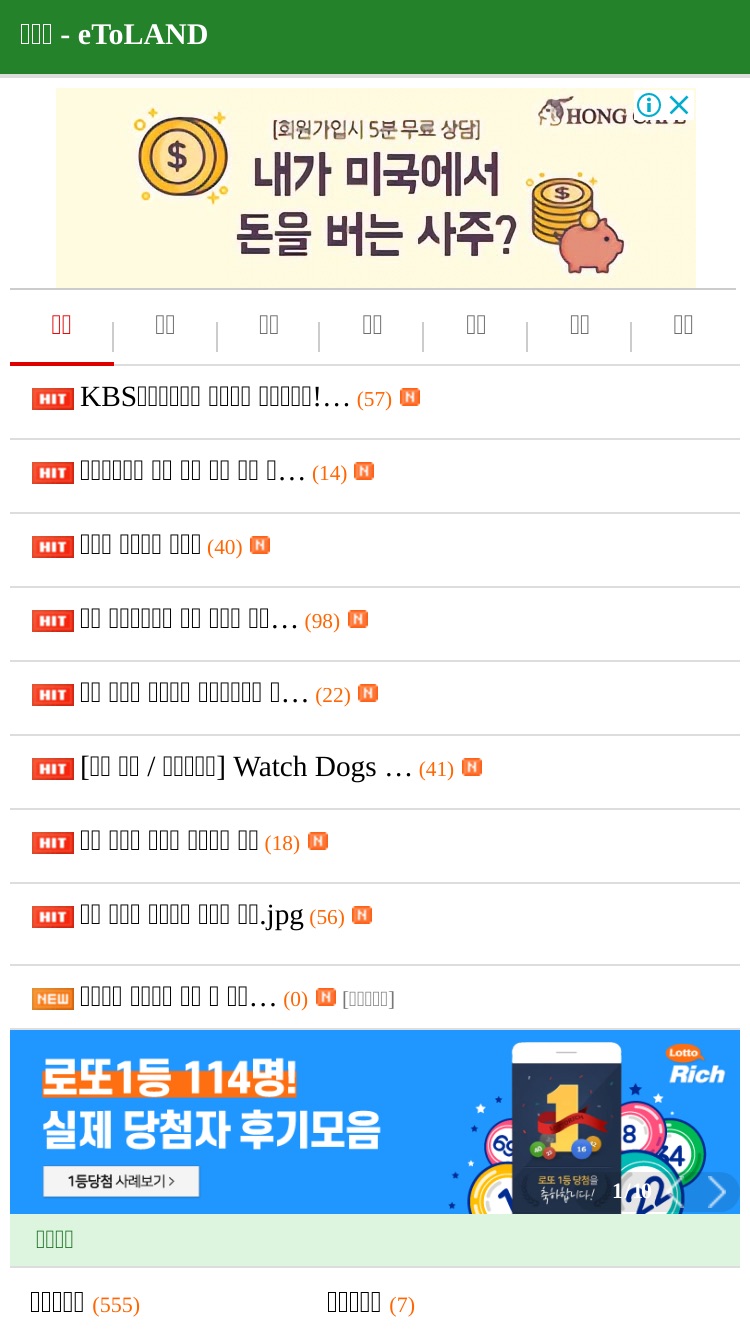The image size is (750, 1334).
Task: Select the first red highlighted tab
Action: click(61, 325)
